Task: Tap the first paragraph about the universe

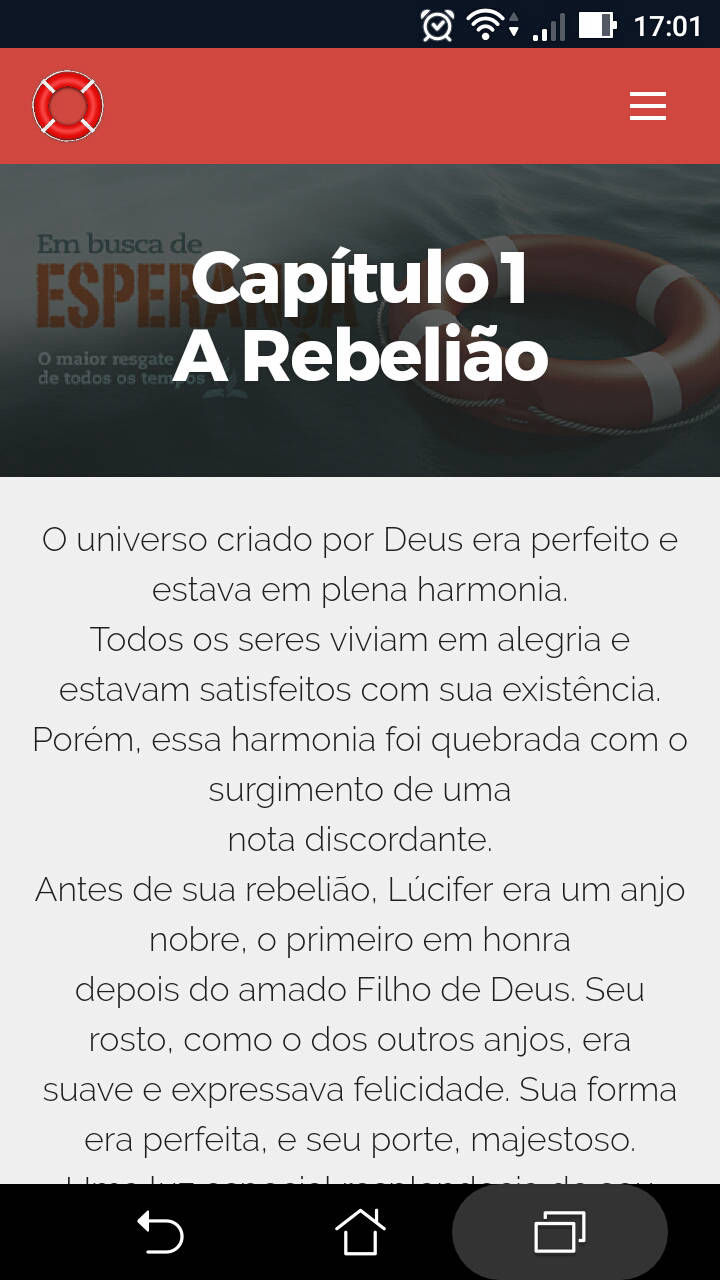Action: pos(360,565)
